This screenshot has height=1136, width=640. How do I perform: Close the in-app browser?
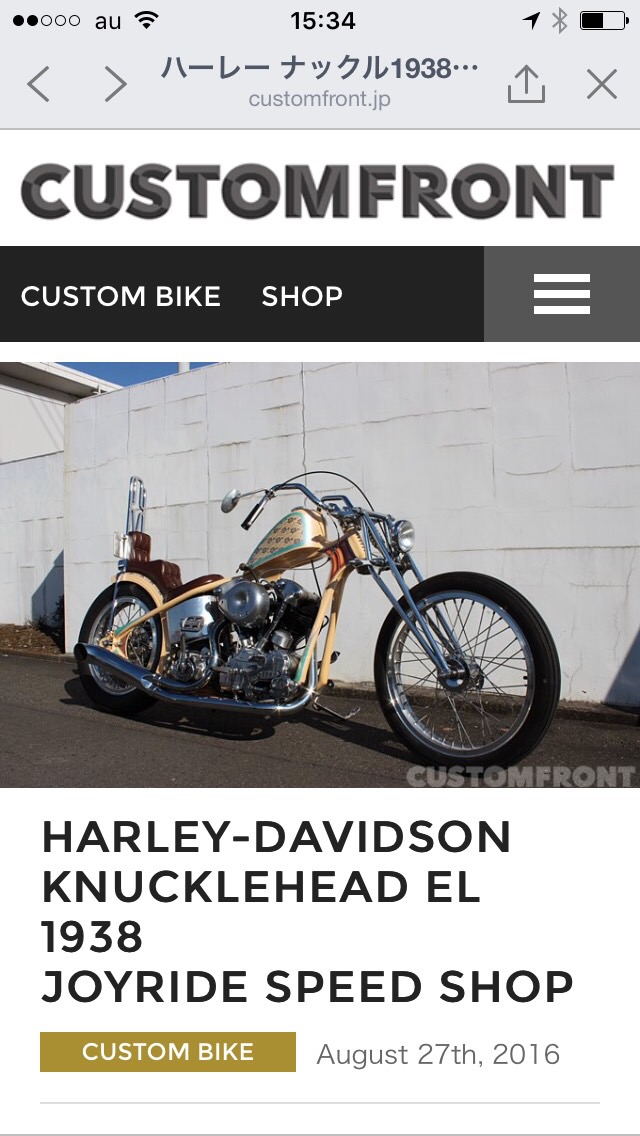coord(602,84)
